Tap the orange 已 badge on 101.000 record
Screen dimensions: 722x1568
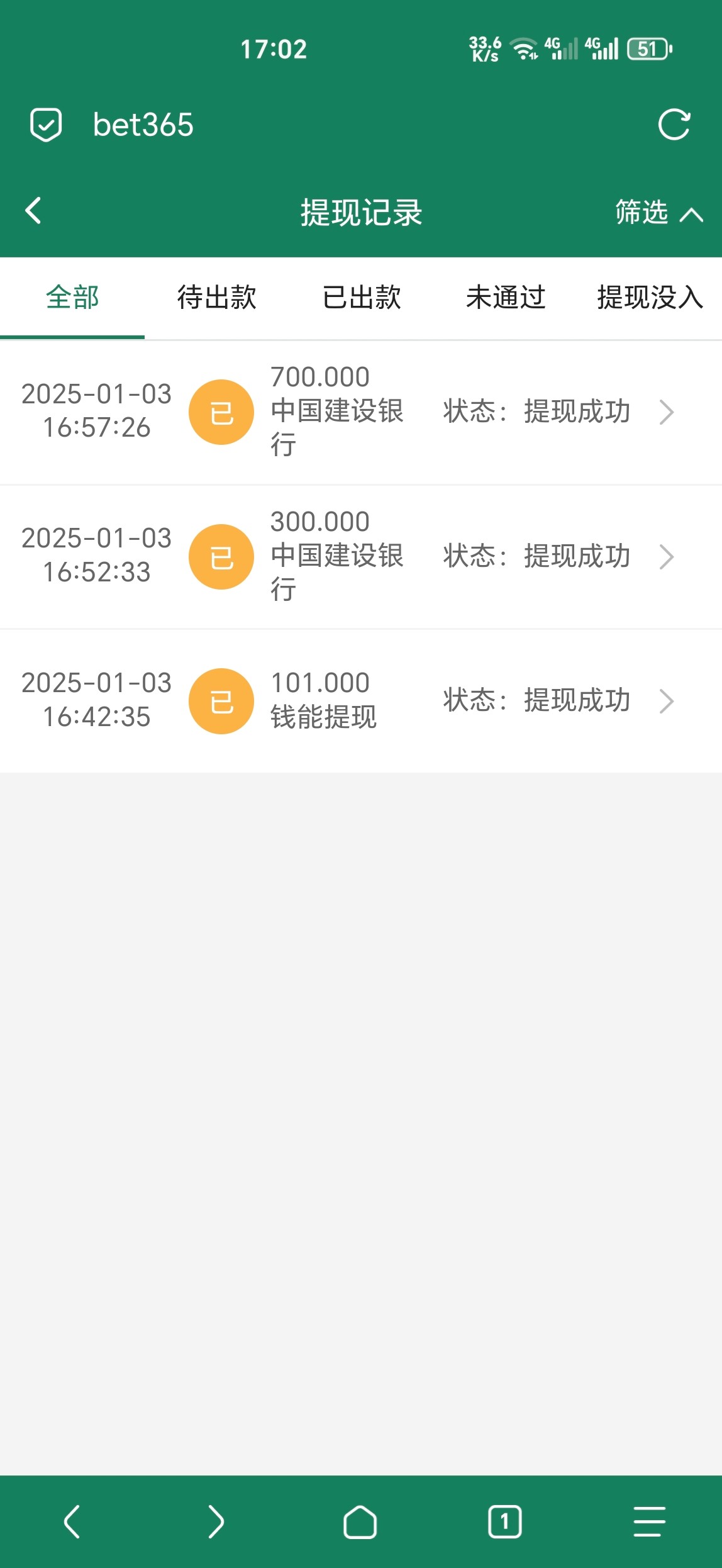point(221,700)
